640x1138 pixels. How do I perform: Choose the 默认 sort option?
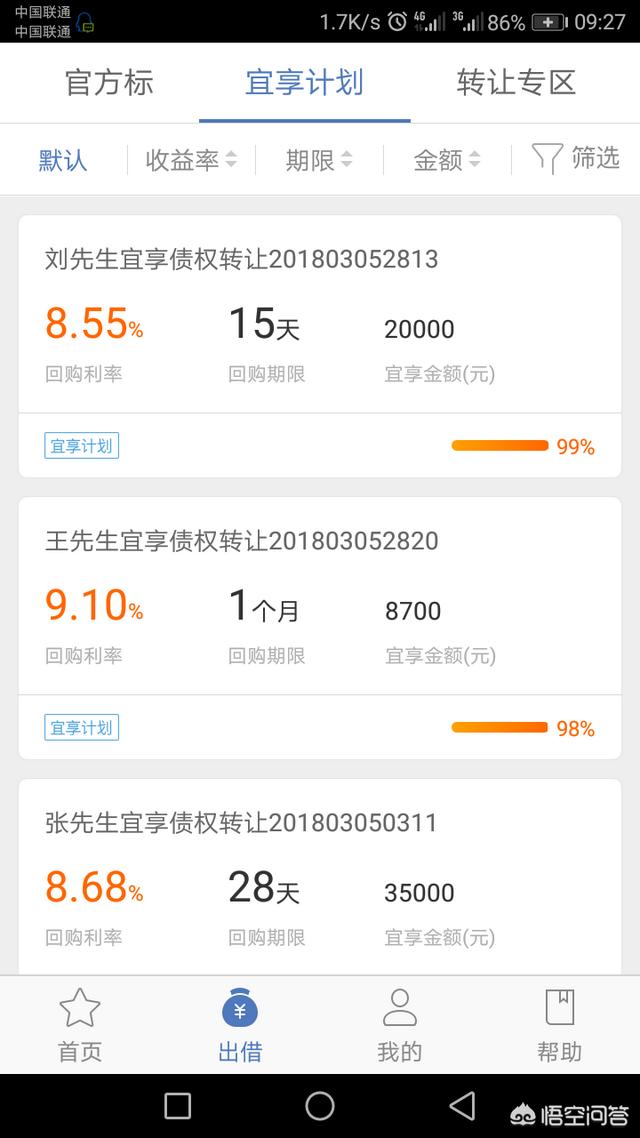click(63, 160)
